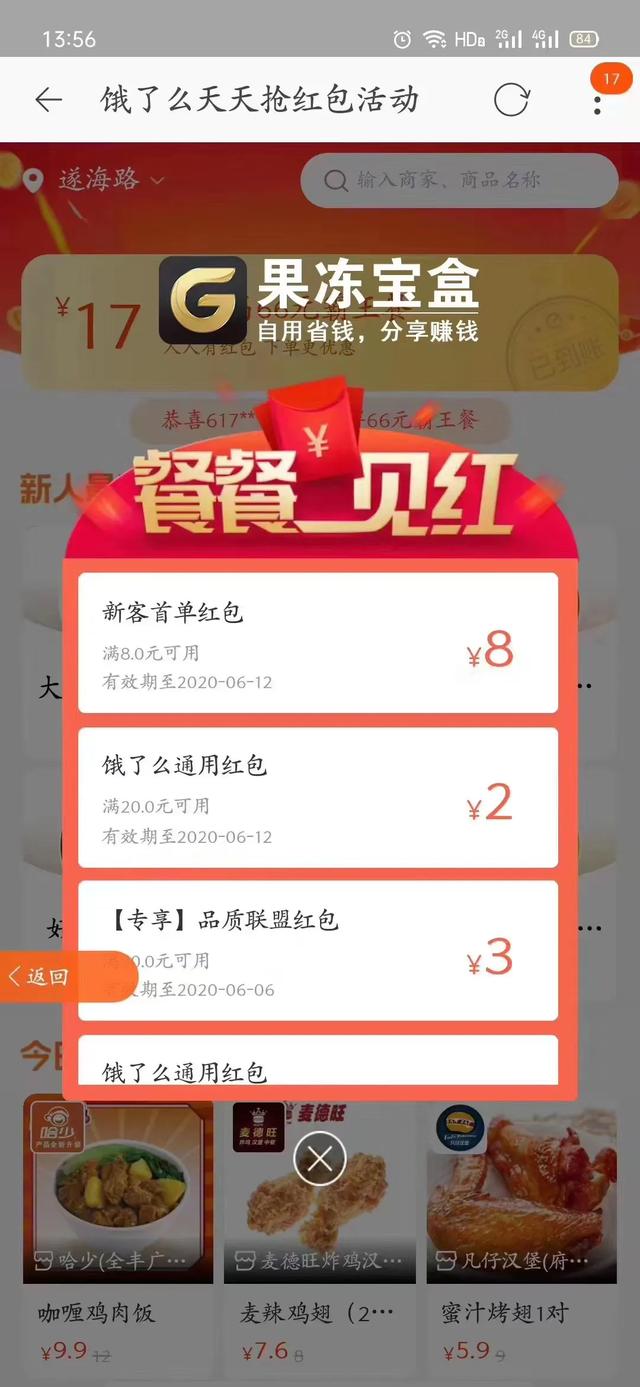Tap the merchant and product search box

[x=458, y=181]
